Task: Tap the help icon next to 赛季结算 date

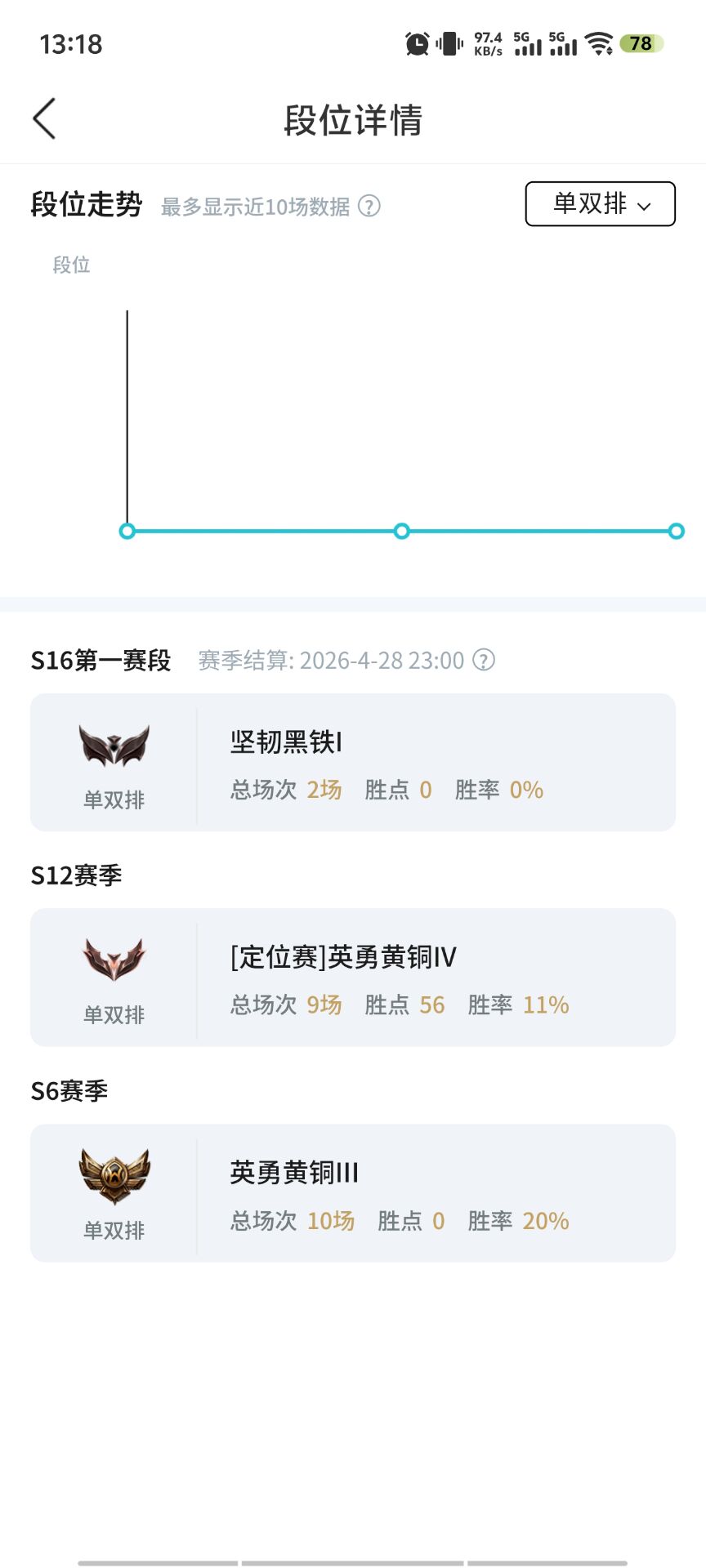Action: click(485, 660)
